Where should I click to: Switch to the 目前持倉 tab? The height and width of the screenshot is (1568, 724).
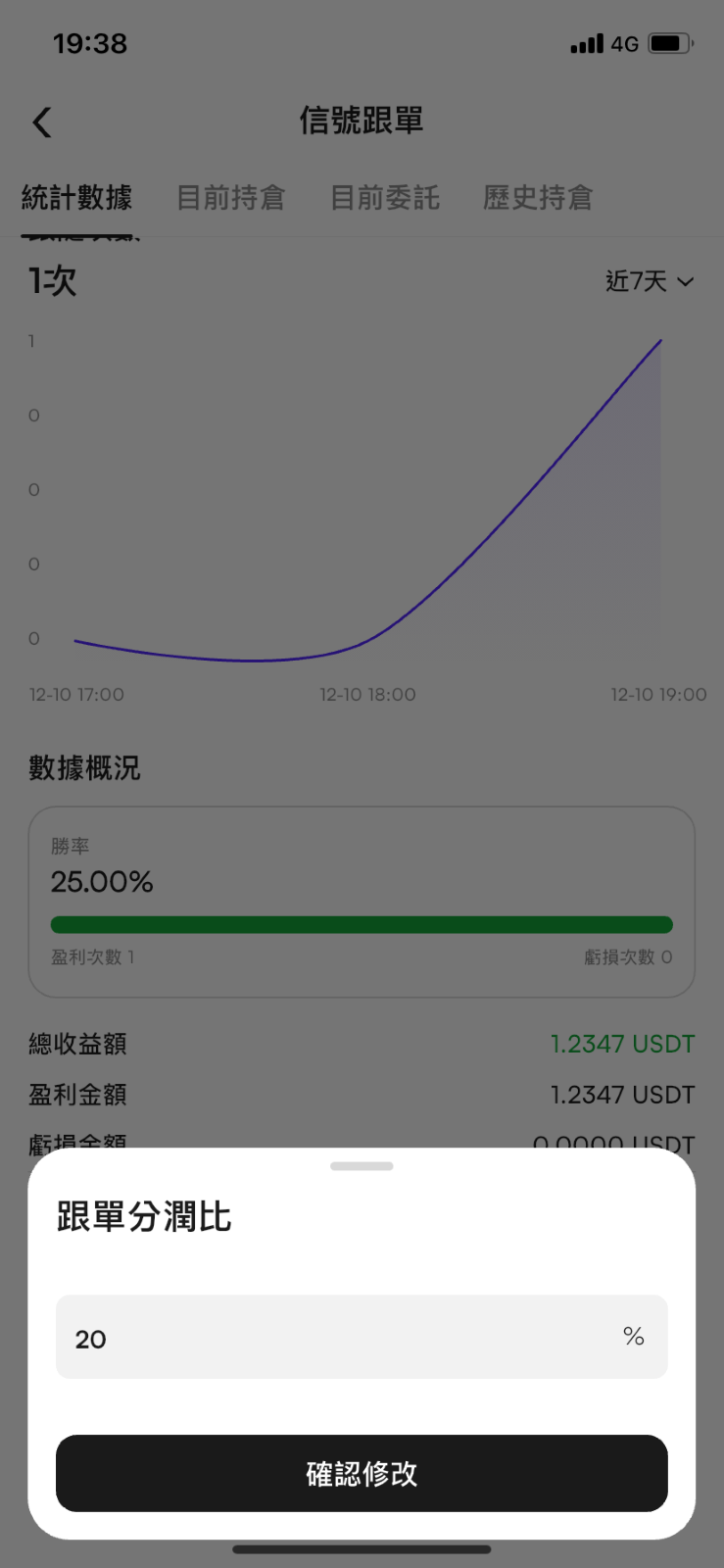(x=230, y=197)
